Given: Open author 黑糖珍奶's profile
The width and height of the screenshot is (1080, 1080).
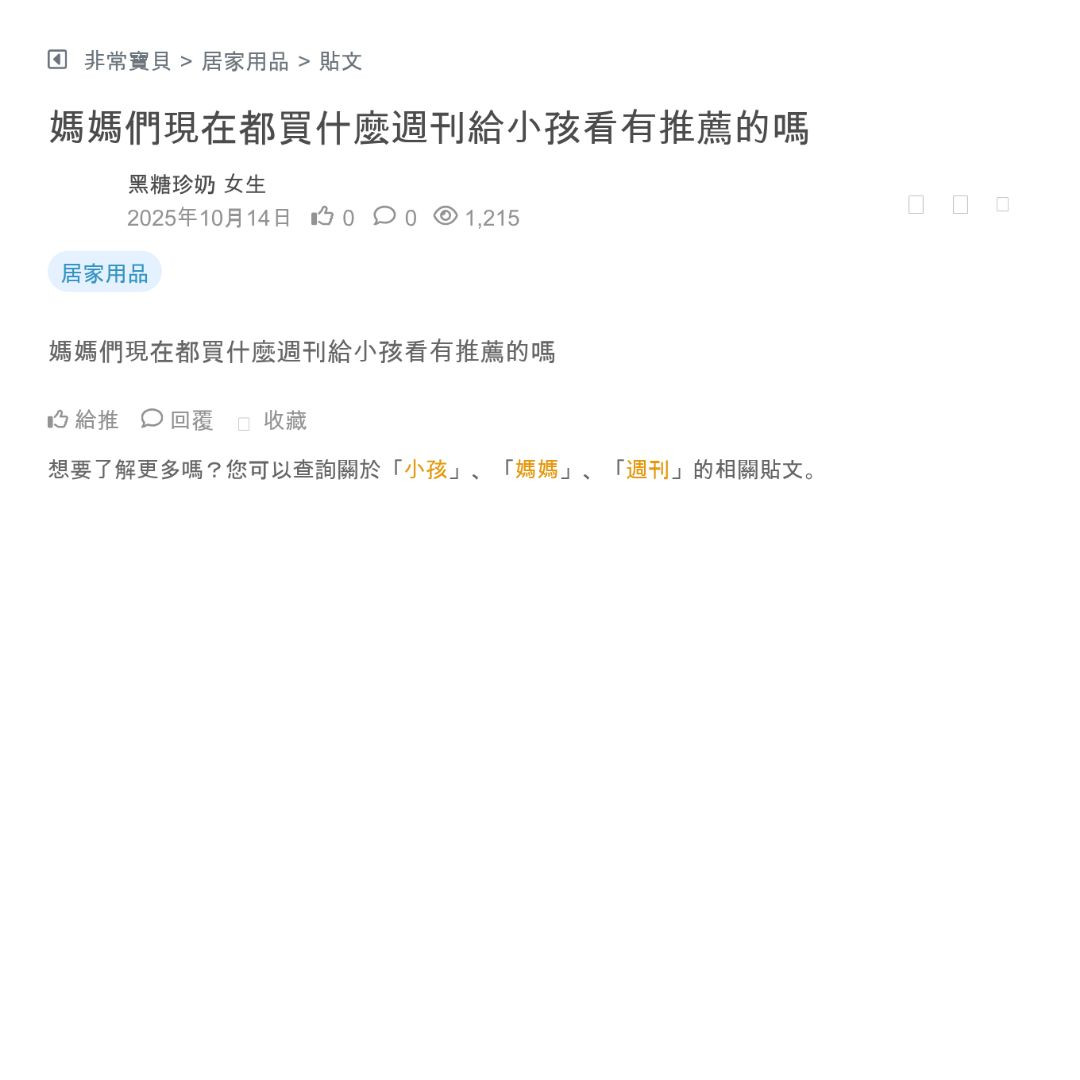Looking at the screenshot, I should 172,184.
